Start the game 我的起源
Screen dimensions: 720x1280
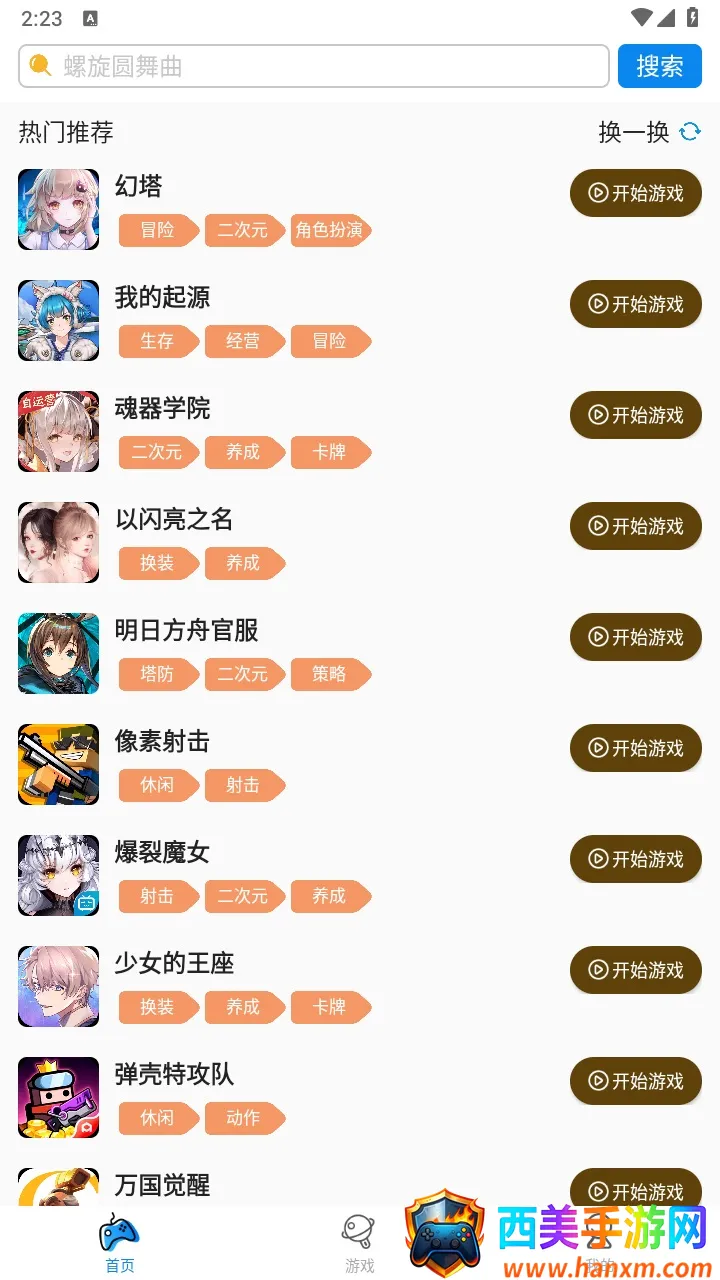[635, 304]
